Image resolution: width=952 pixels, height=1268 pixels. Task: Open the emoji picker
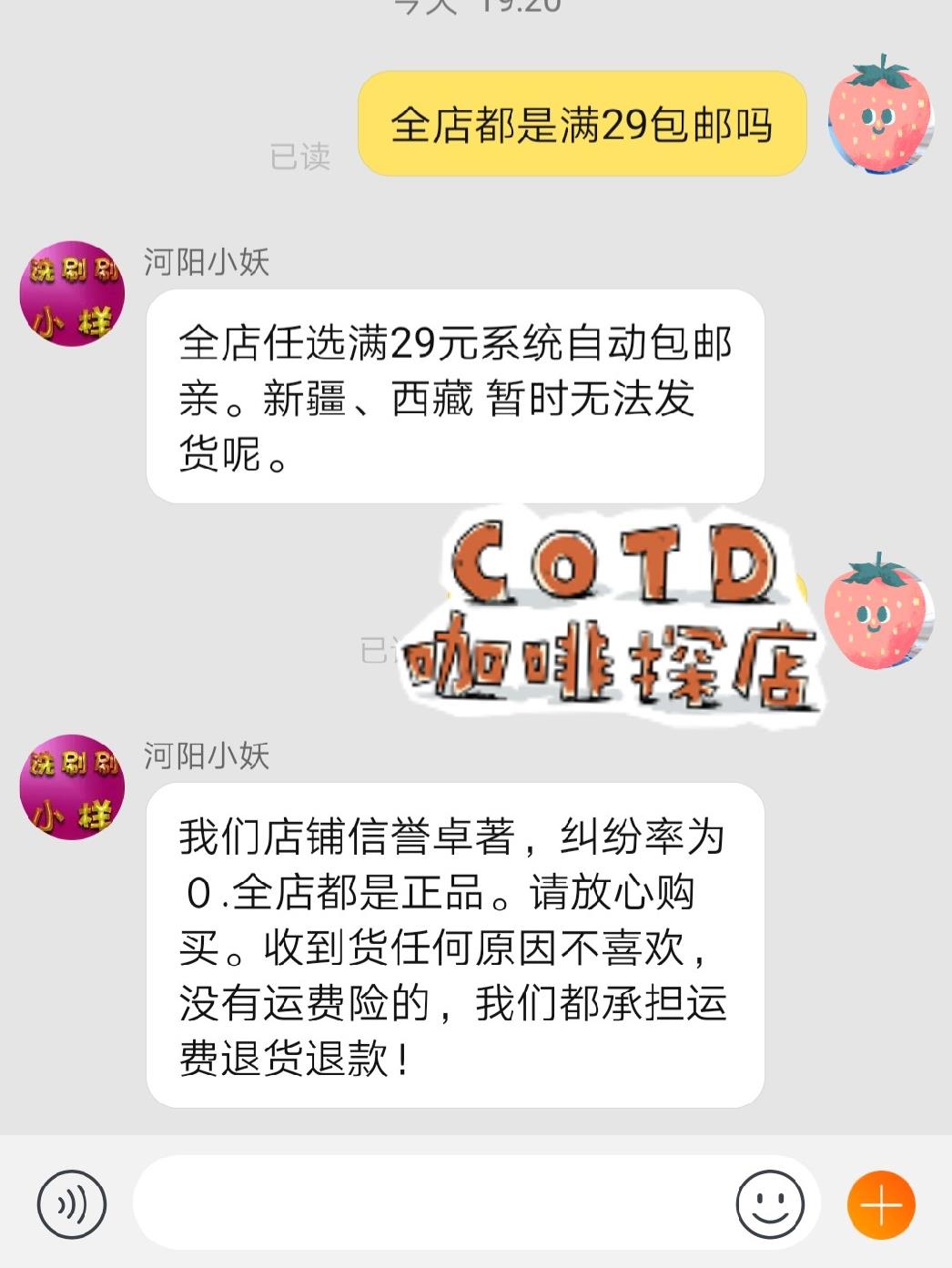pos(769,1204)
